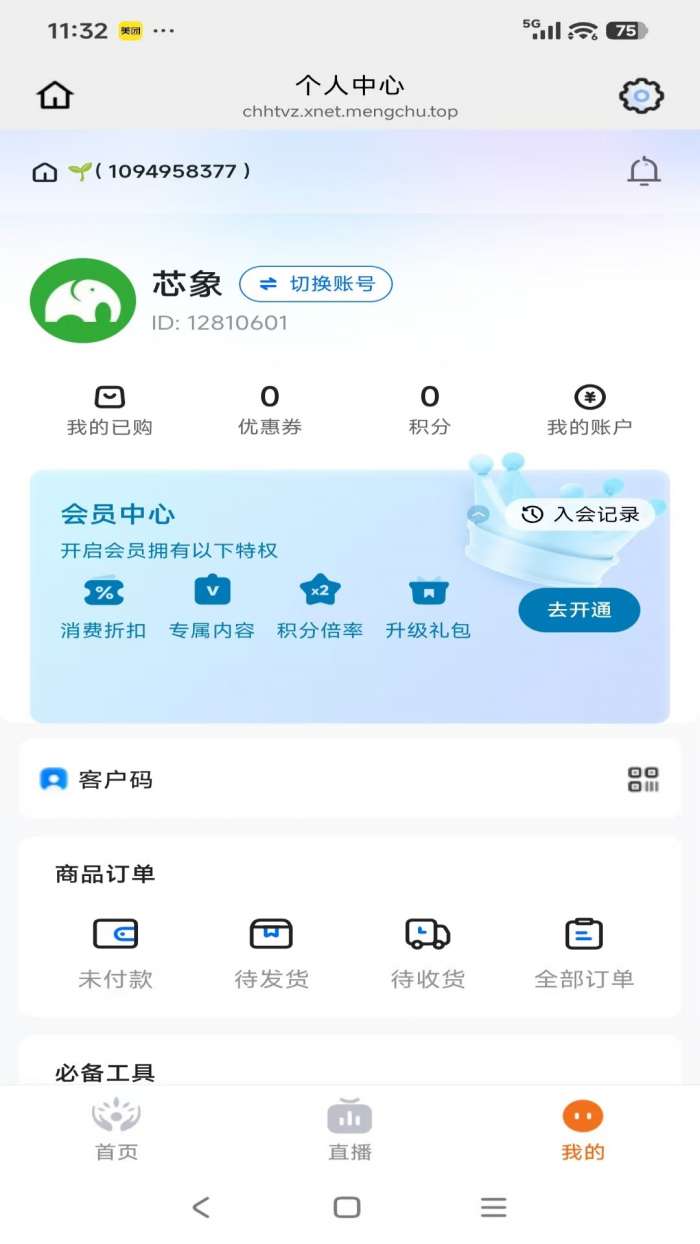
Task: Open the 客户码 row
Action: point(349,779)
